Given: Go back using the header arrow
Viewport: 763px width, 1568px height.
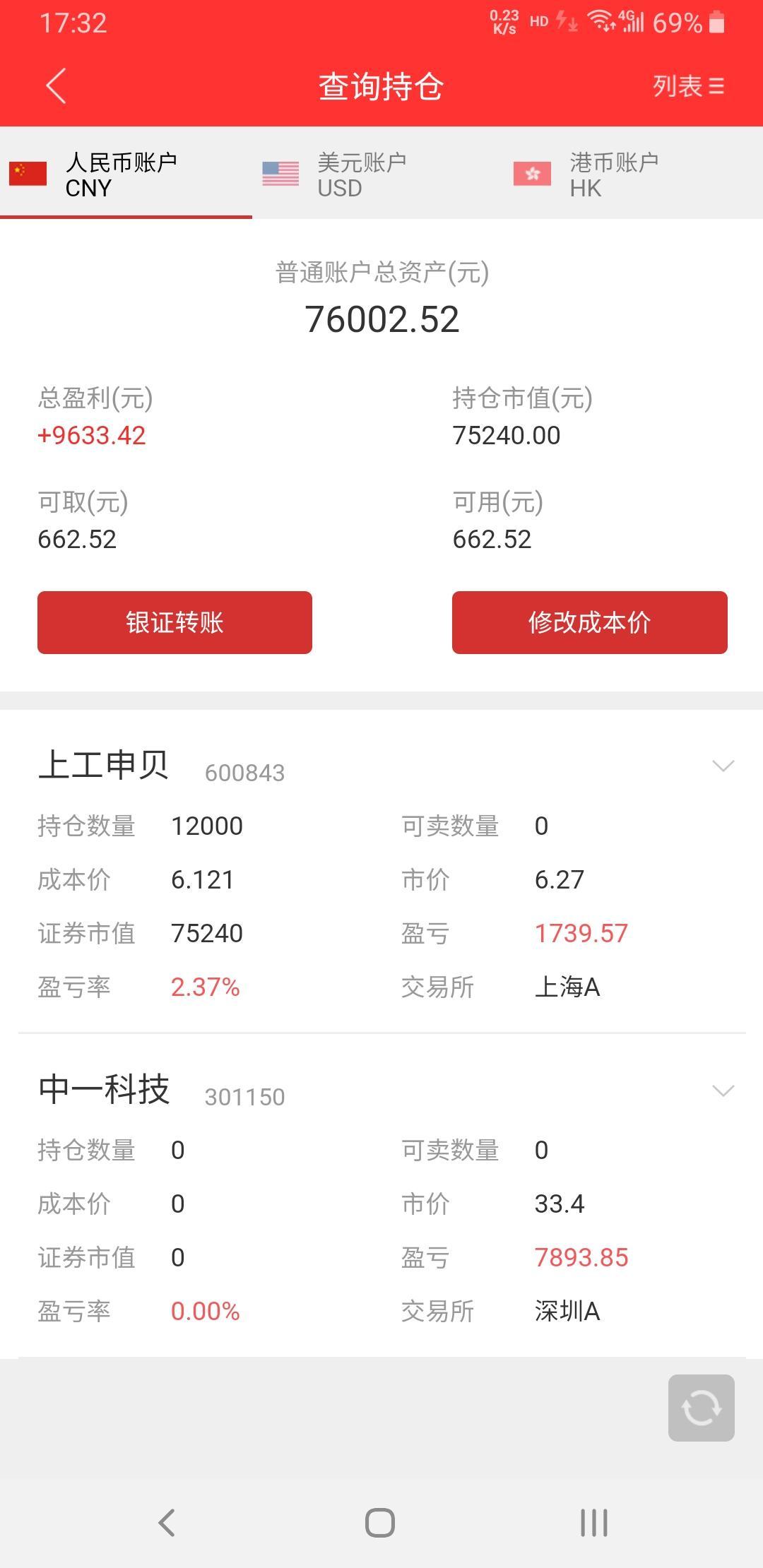Looking at the screenshot, I should (56, 86).
